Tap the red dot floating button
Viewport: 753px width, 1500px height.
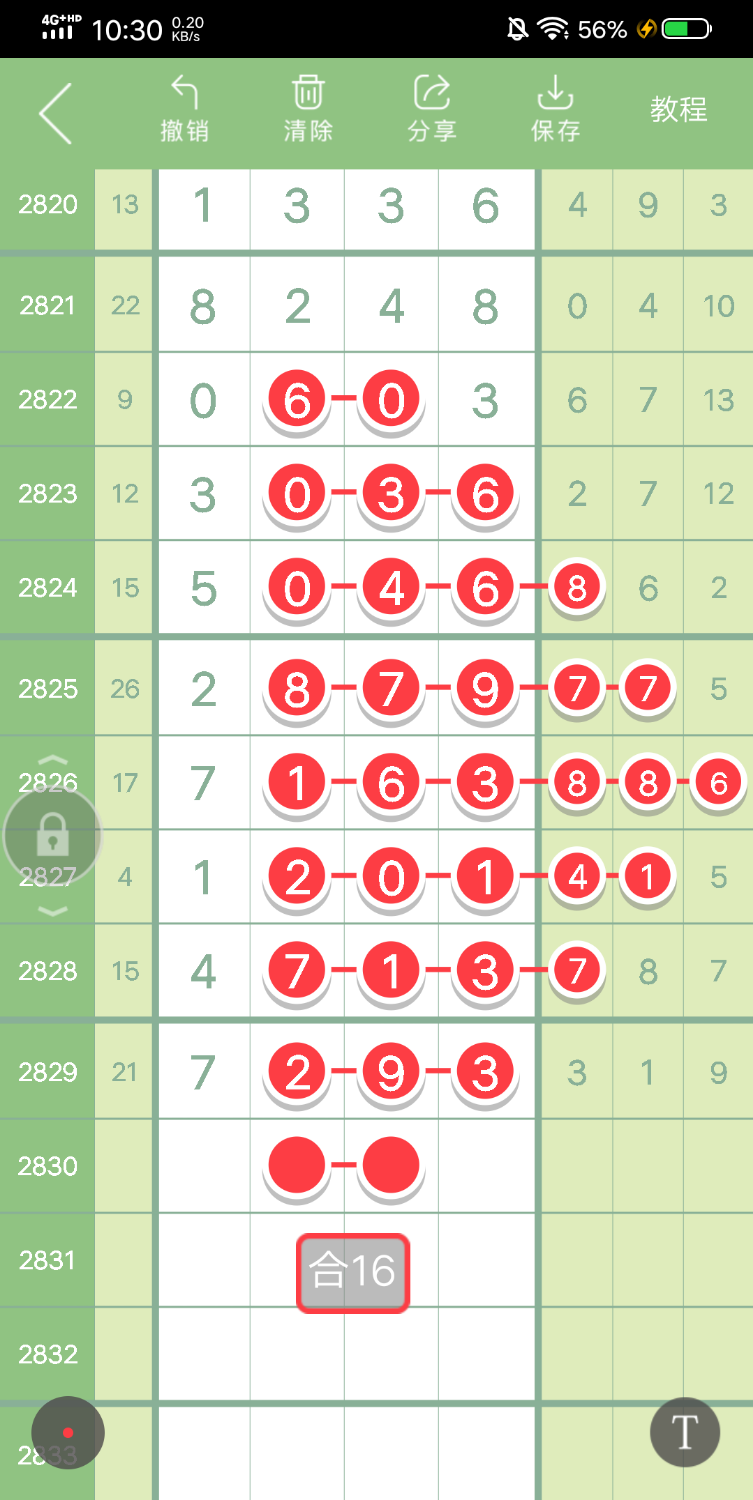[68, 1432]
